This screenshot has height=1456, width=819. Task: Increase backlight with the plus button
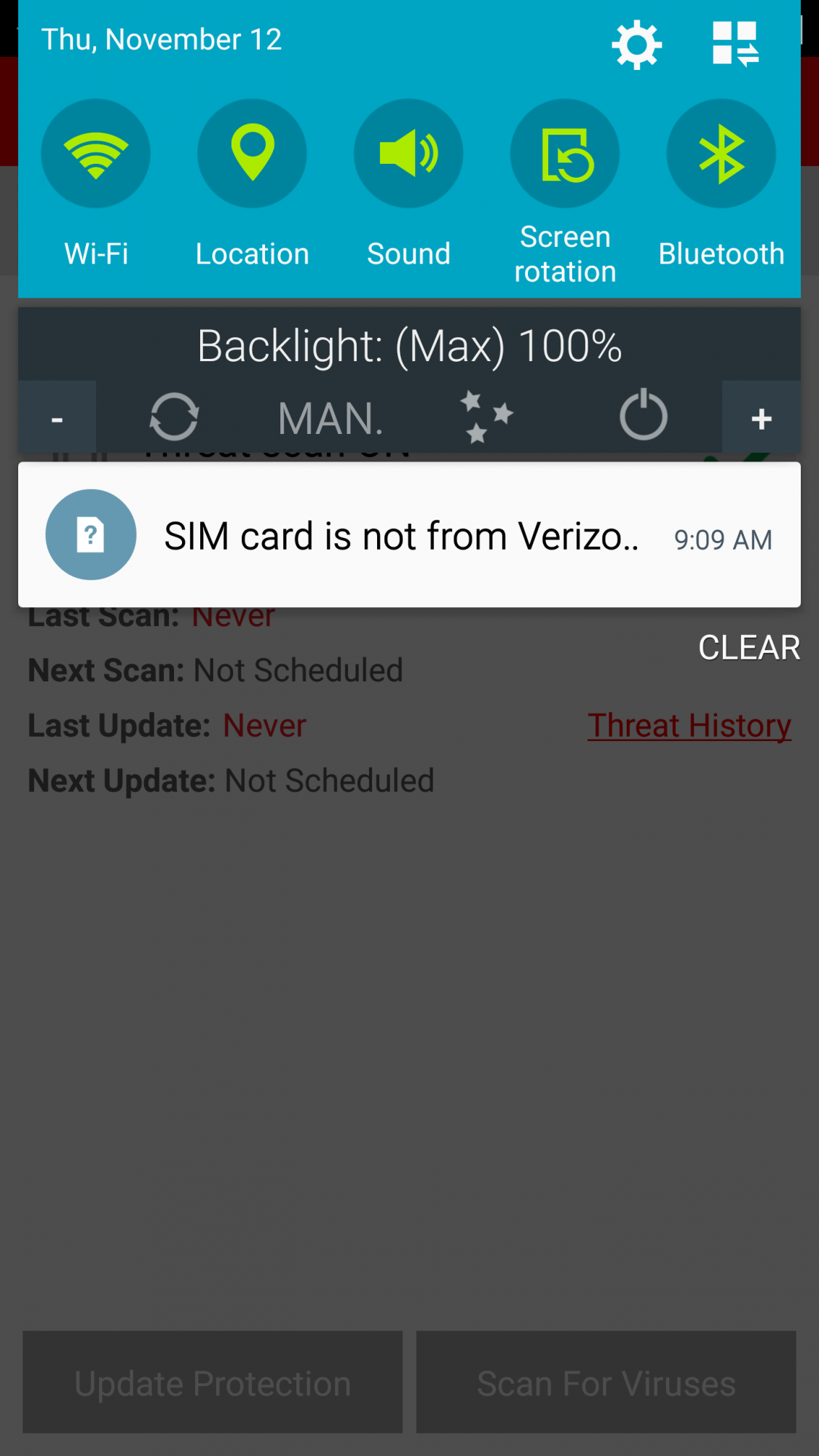tap(761, 417)
